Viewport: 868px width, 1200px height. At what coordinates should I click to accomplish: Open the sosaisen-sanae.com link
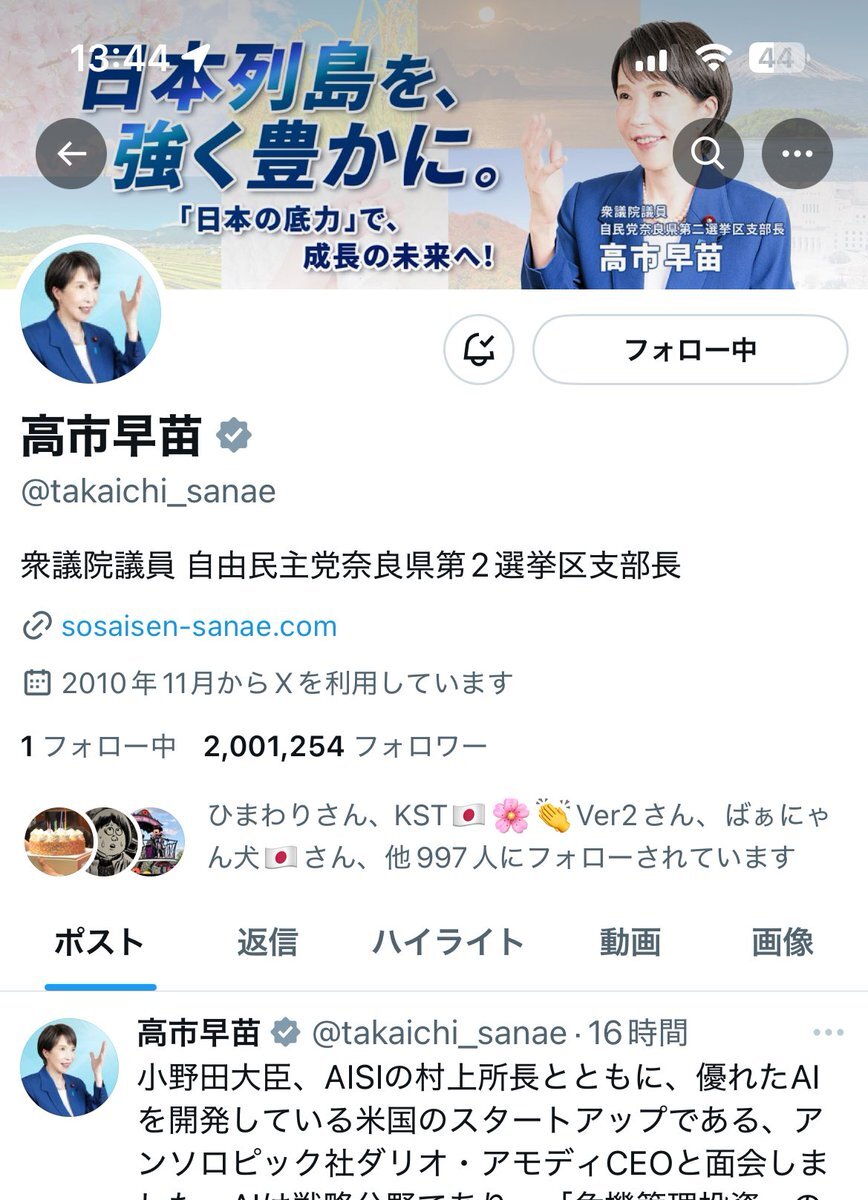click(x=198, y=627)
